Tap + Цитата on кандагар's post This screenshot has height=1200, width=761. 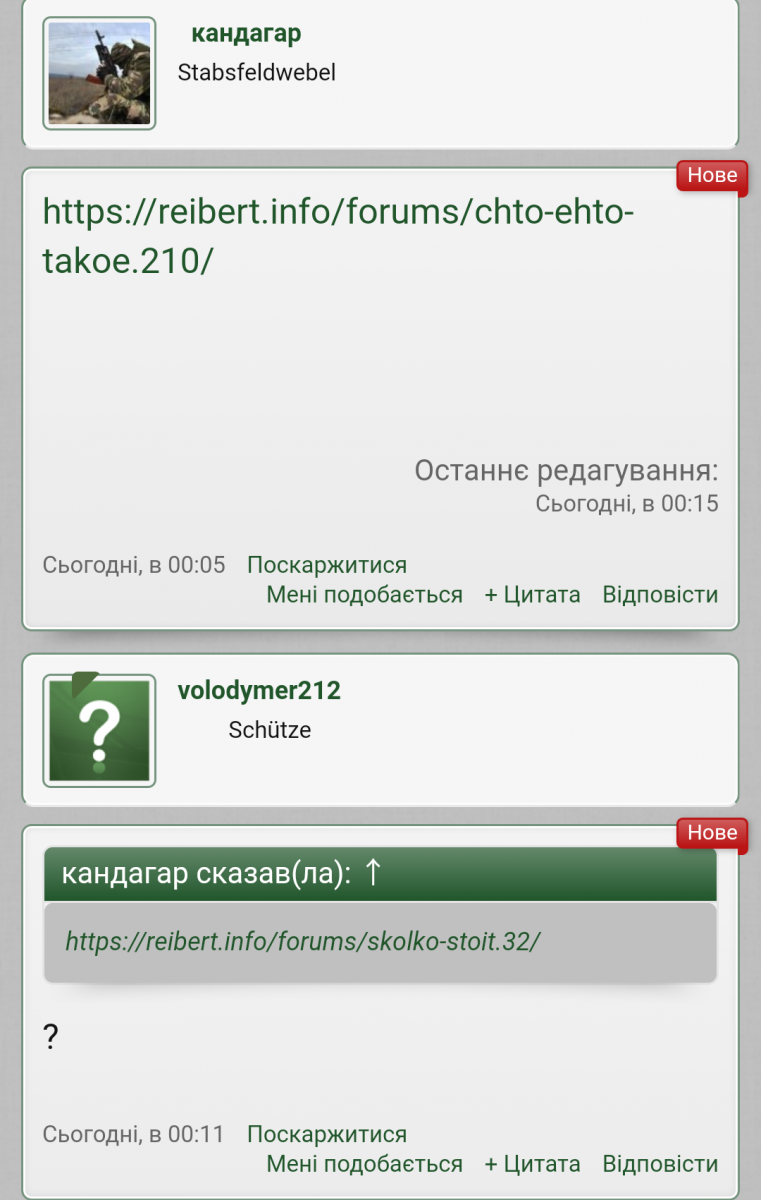tap(532, 595)
